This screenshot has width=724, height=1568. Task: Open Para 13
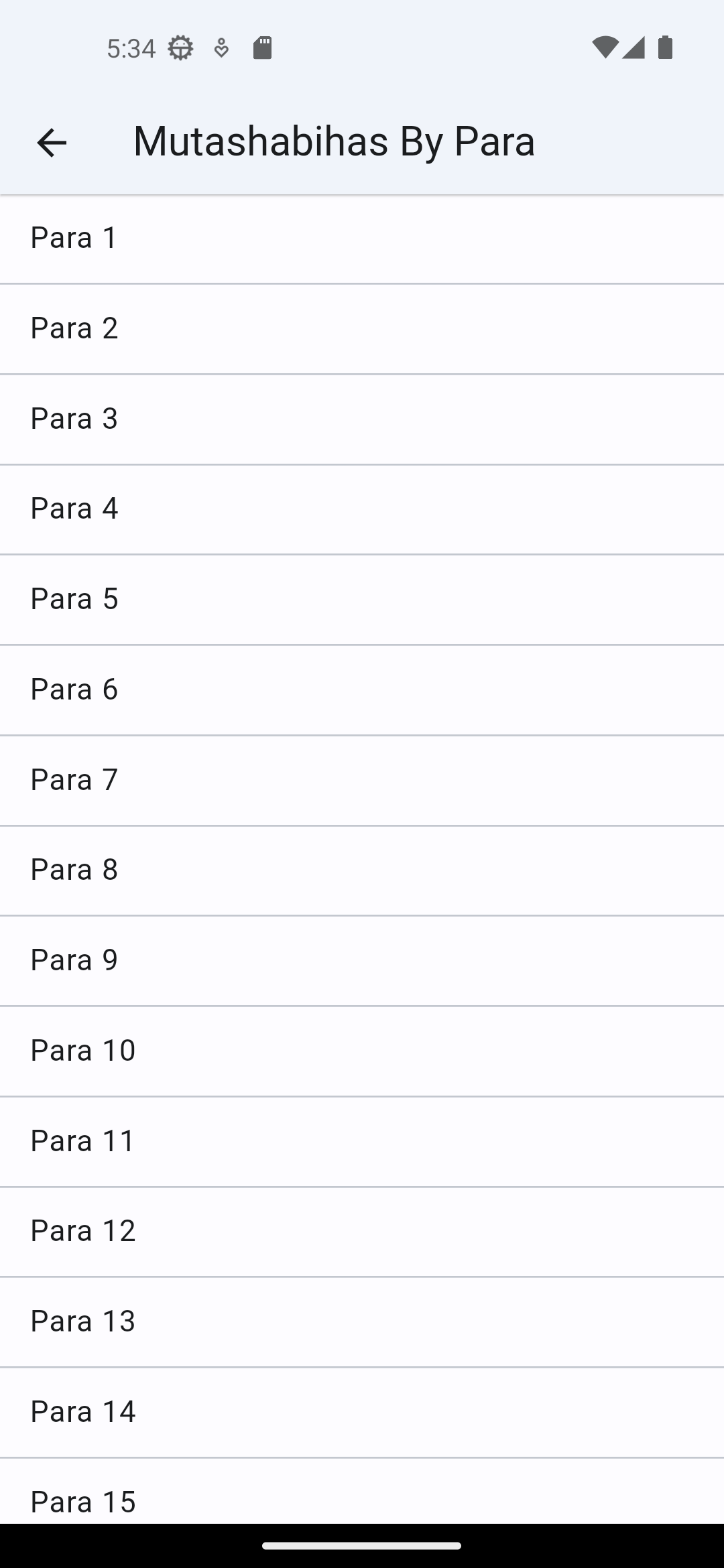362,1321
